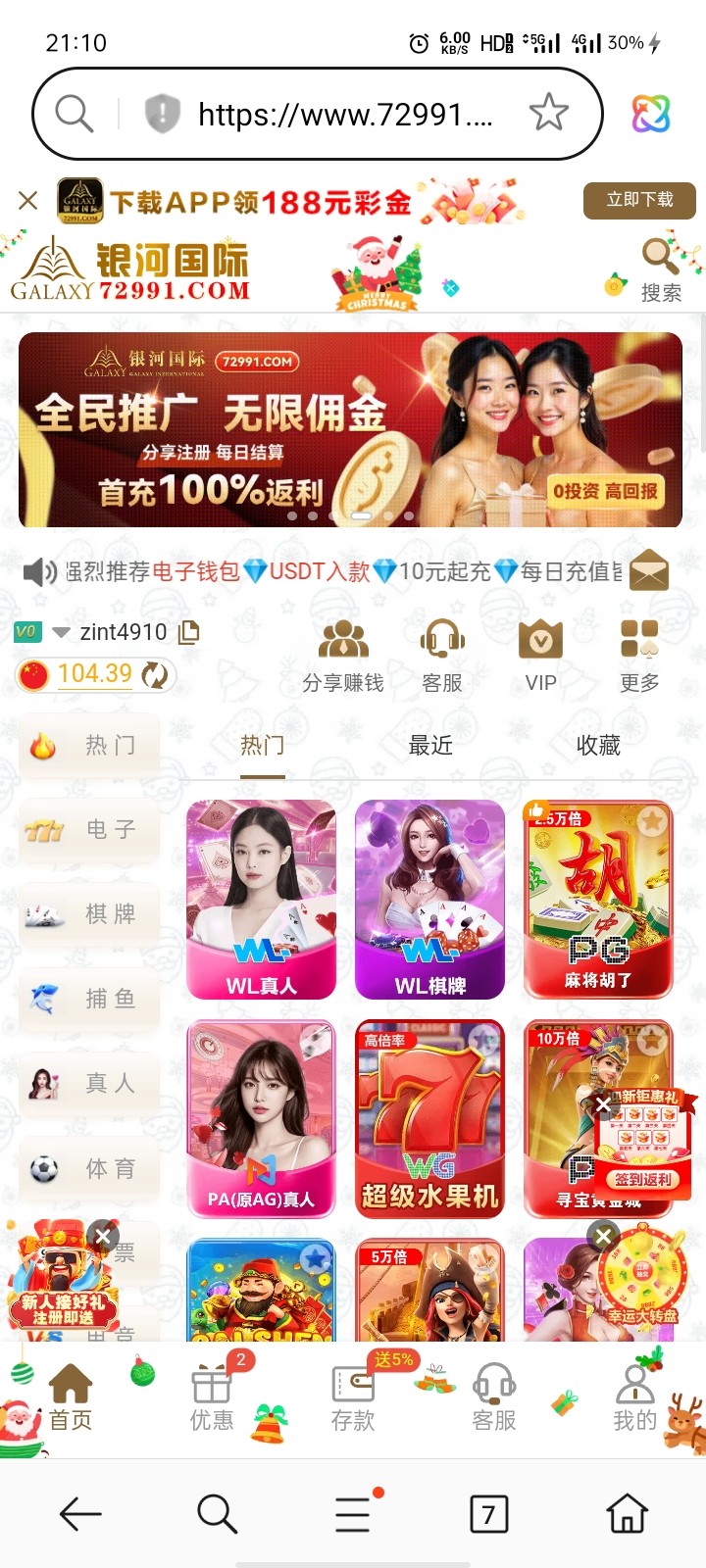Open the 分享赚钱 share-to-earn feature
The height and width of the screenshot is (1568, 706).
344,655
